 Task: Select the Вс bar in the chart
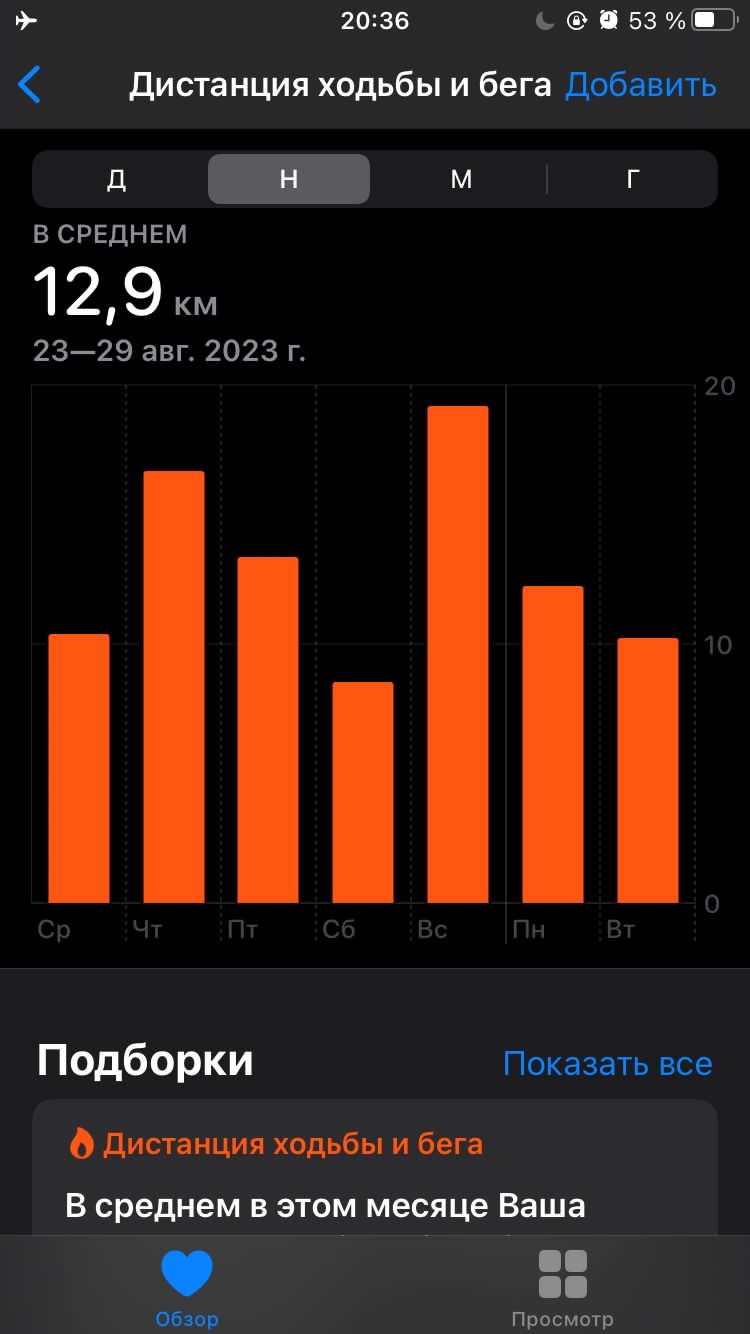(458, 654)
